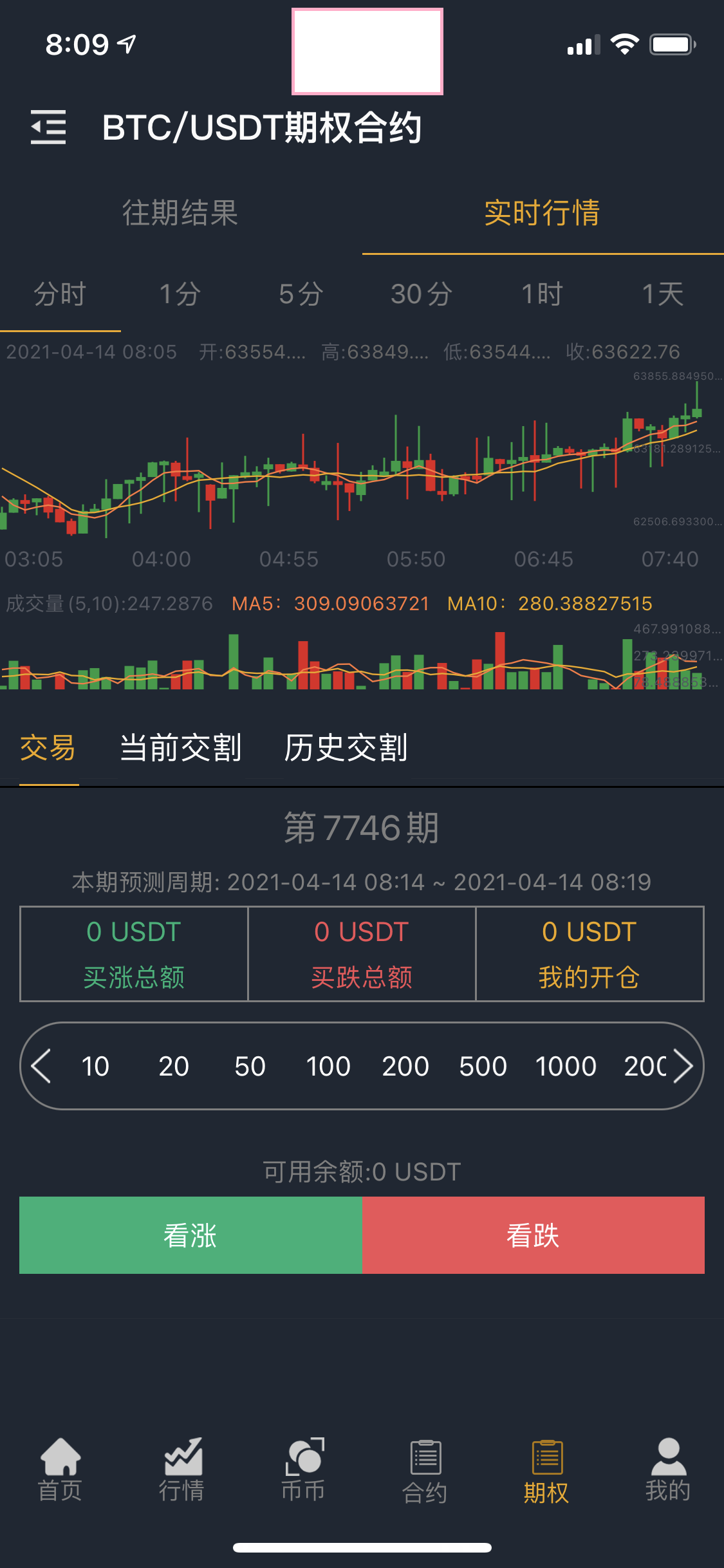Open the side menu drawer icon
Image resolution: width=724 pixels, height=1568 pixels.
point(49,127)
